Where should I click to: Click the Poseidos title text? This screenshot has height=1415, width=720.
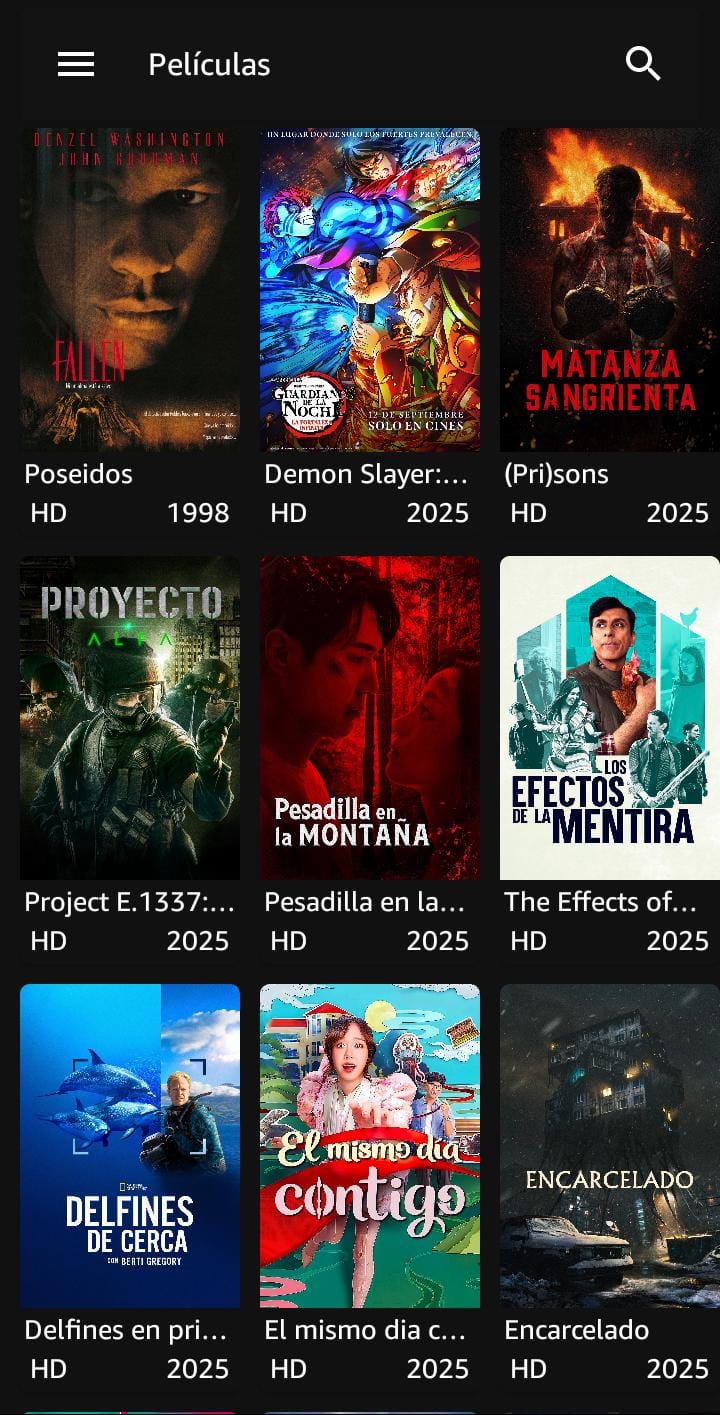(78, 473)
